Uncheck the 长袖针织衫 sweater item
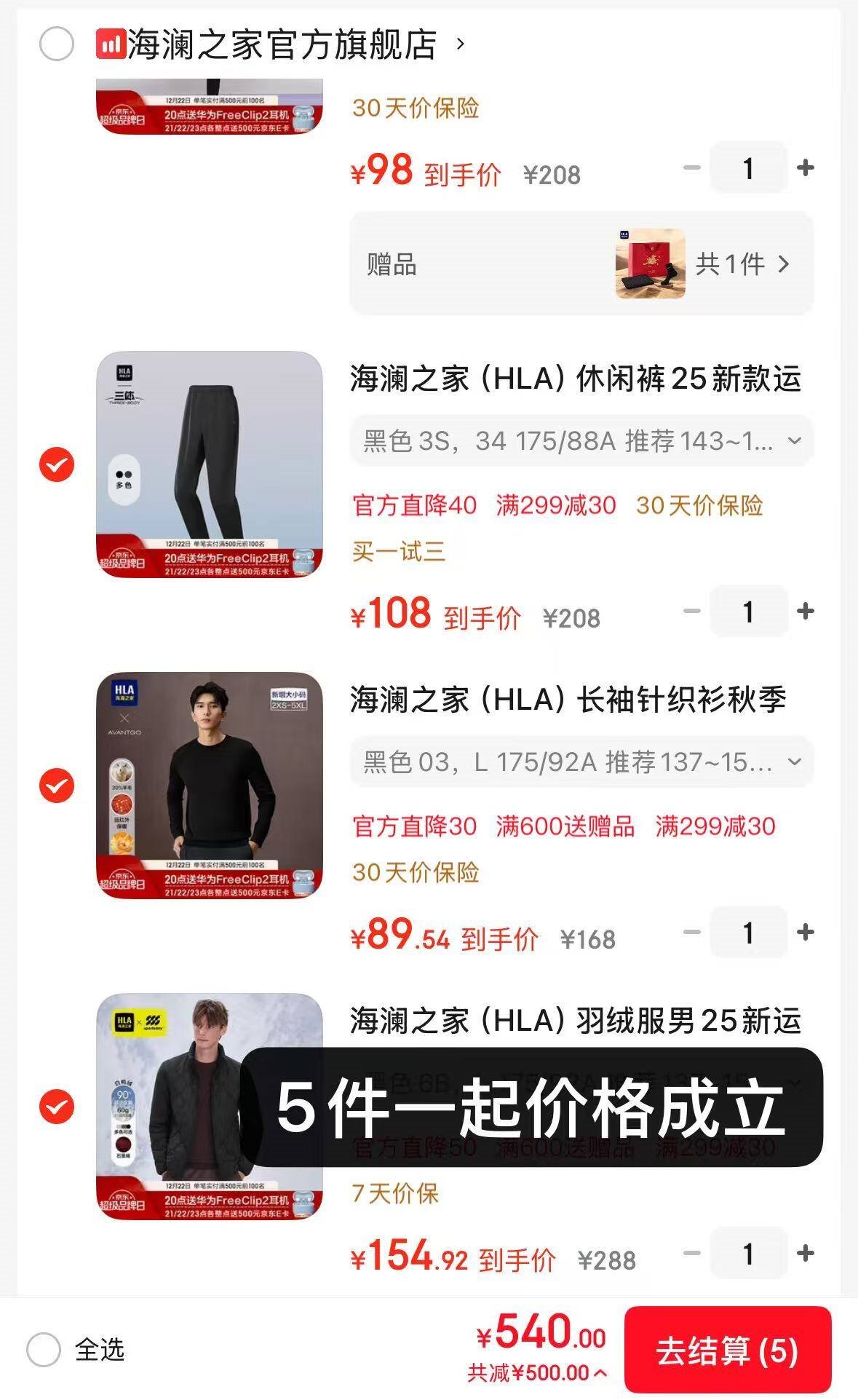This screenshot has height=1400, width=858. coord(56,786)
